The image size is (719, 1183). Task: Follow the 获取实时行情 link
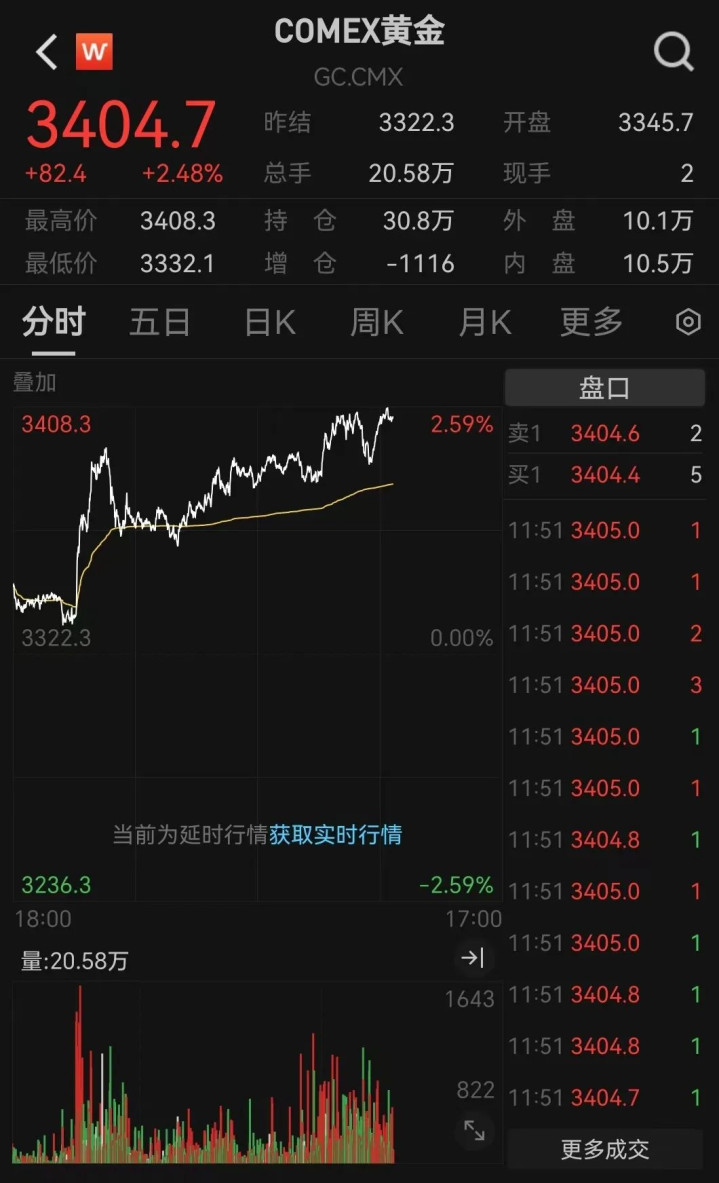click(336, 835)
